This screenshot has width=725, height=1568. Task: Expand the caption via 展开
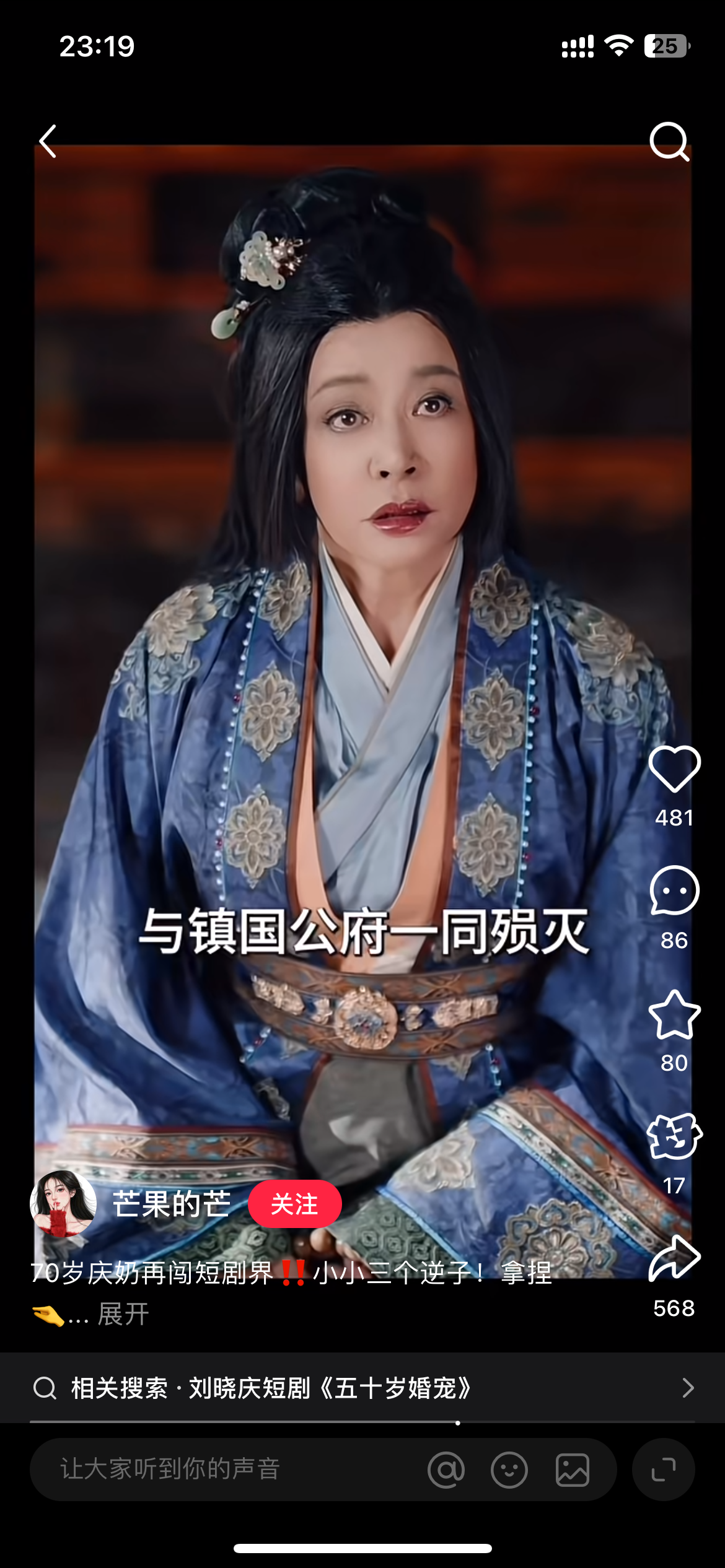click(123, 1314)
